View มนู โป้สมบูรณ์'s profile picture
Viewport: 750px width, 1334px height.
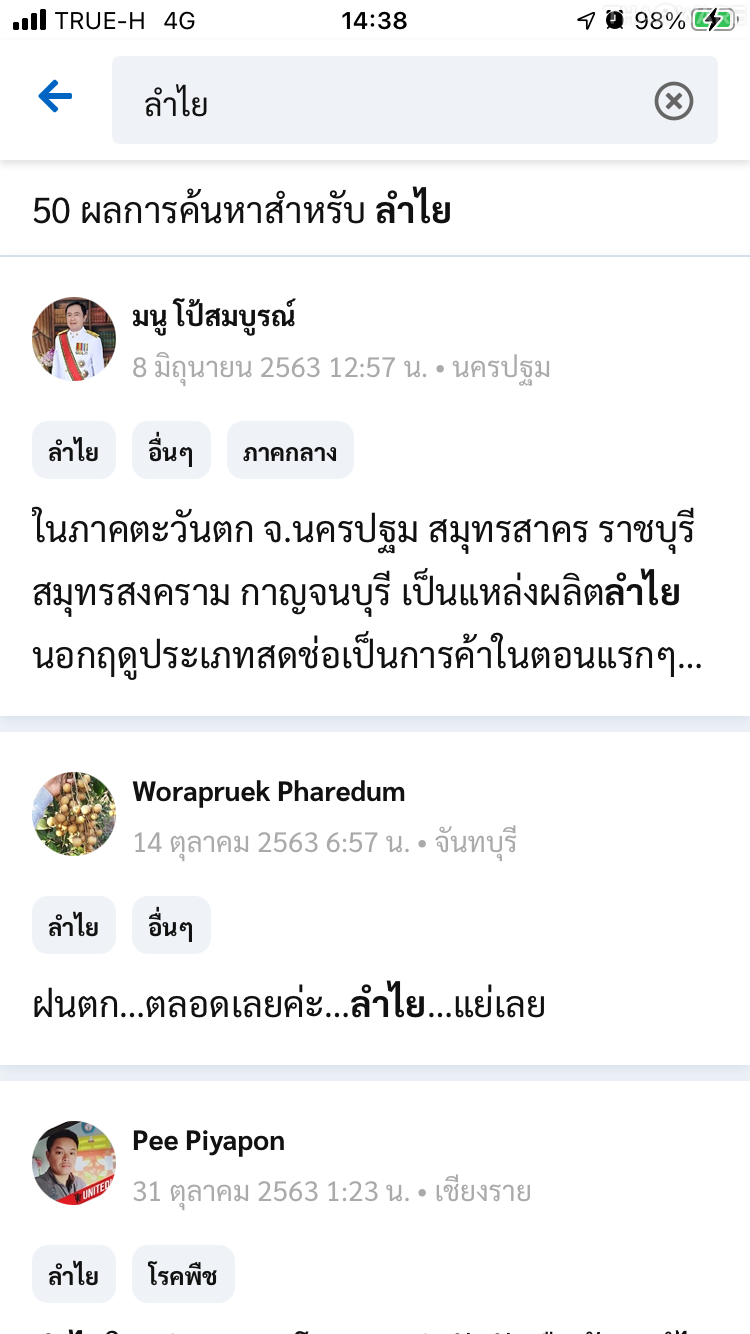[74, 339]
